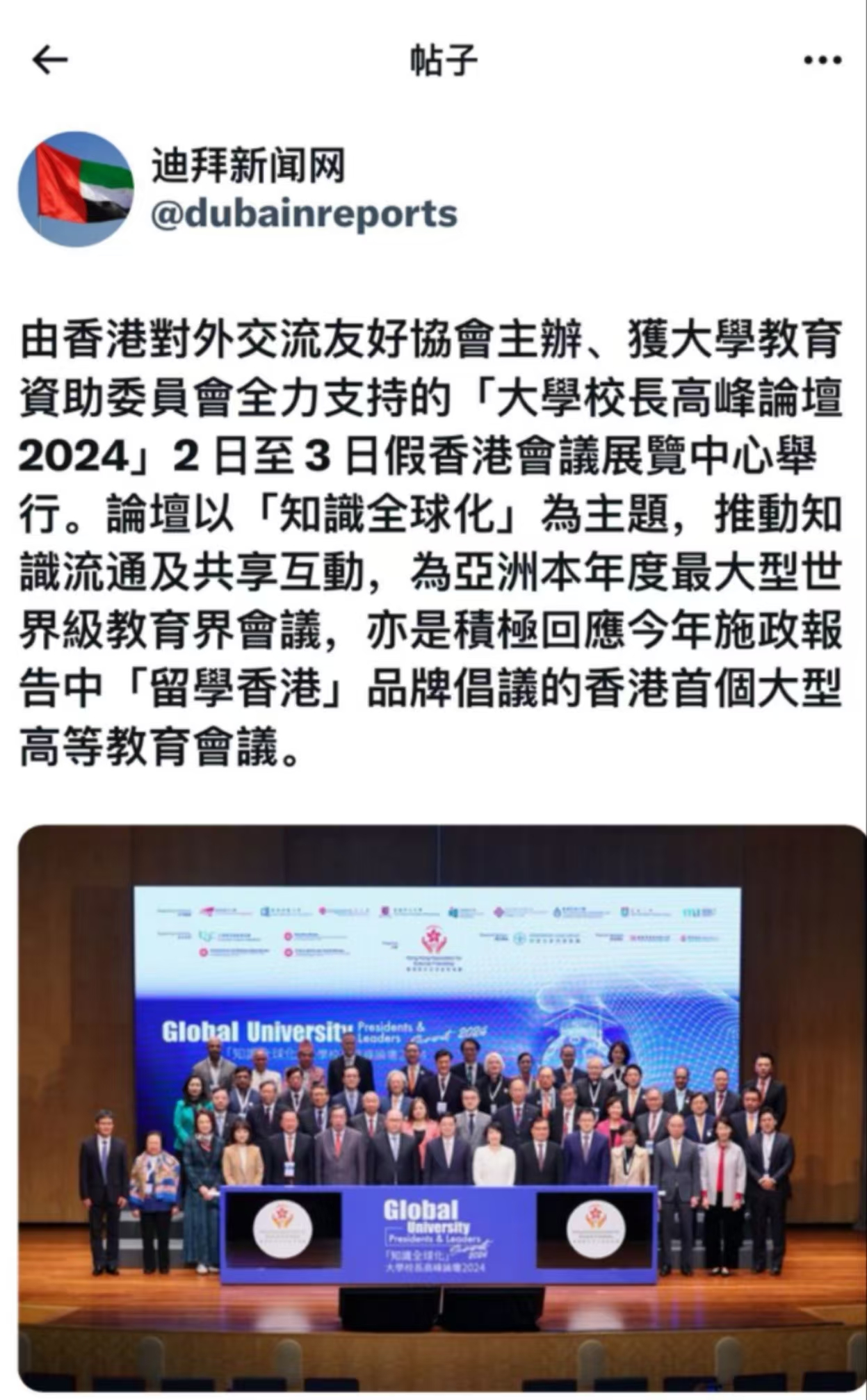This screenshot has width=867, height=1400.
Task: Open the @dubainreports profile name
Action: (304, 214)
